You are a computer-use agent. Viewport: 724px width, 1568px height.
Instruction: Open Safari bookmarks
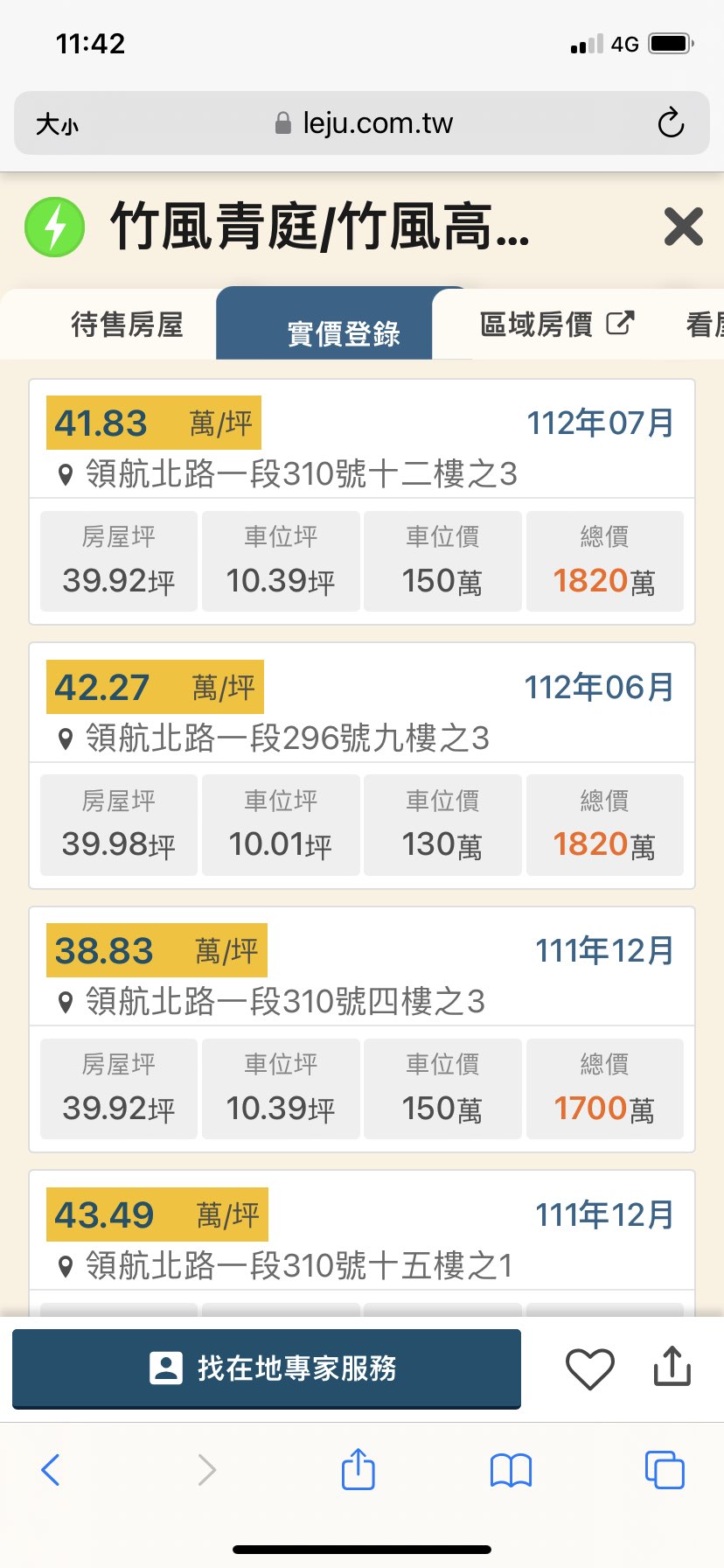click(x=511, y=1469)
